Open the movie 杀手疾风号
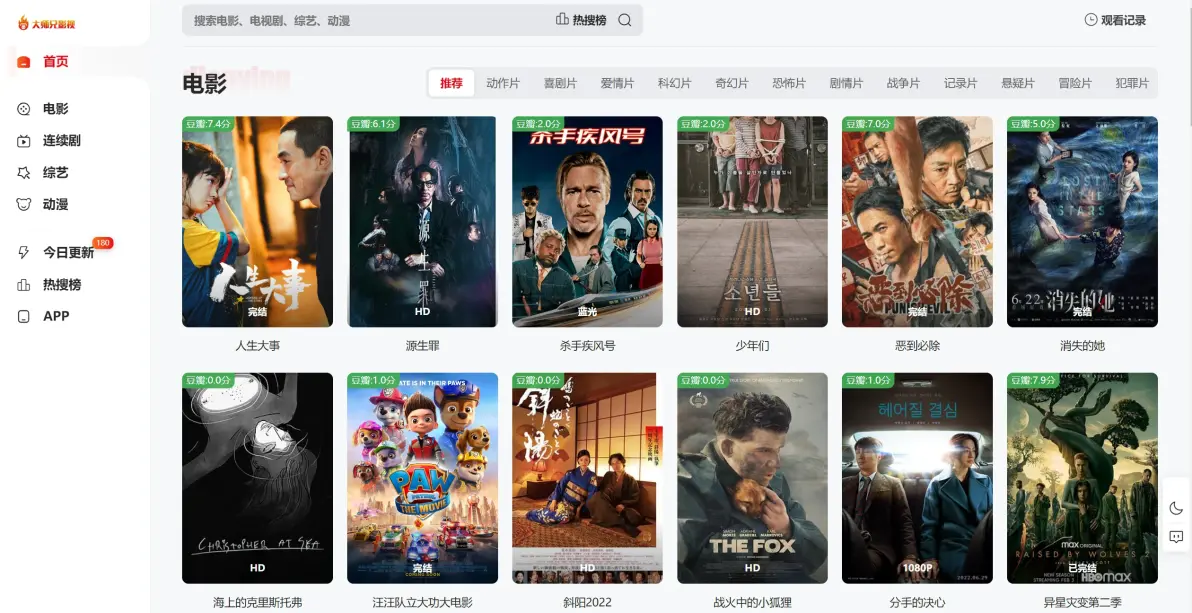This screenshot has width=1192, height=613. [x=587, y=222]
